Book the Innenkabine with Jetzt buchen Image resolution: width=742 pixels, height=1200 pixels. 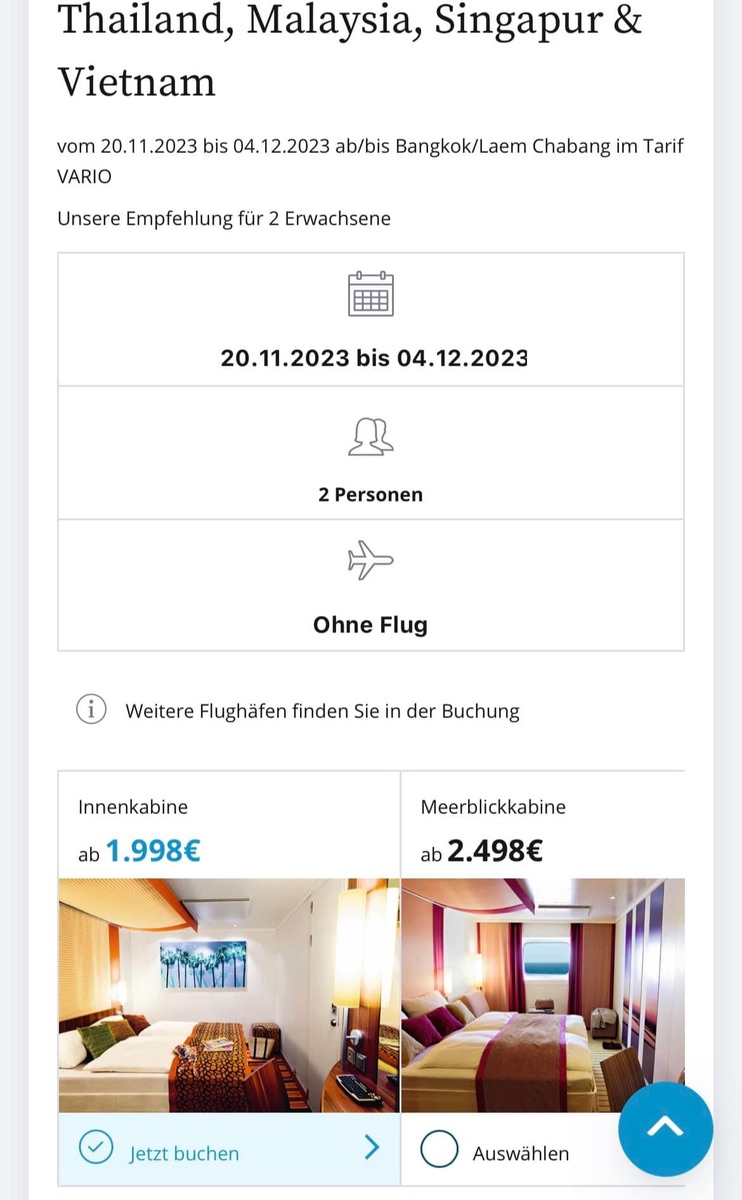pyautogui.click(x=229, y=1151)
